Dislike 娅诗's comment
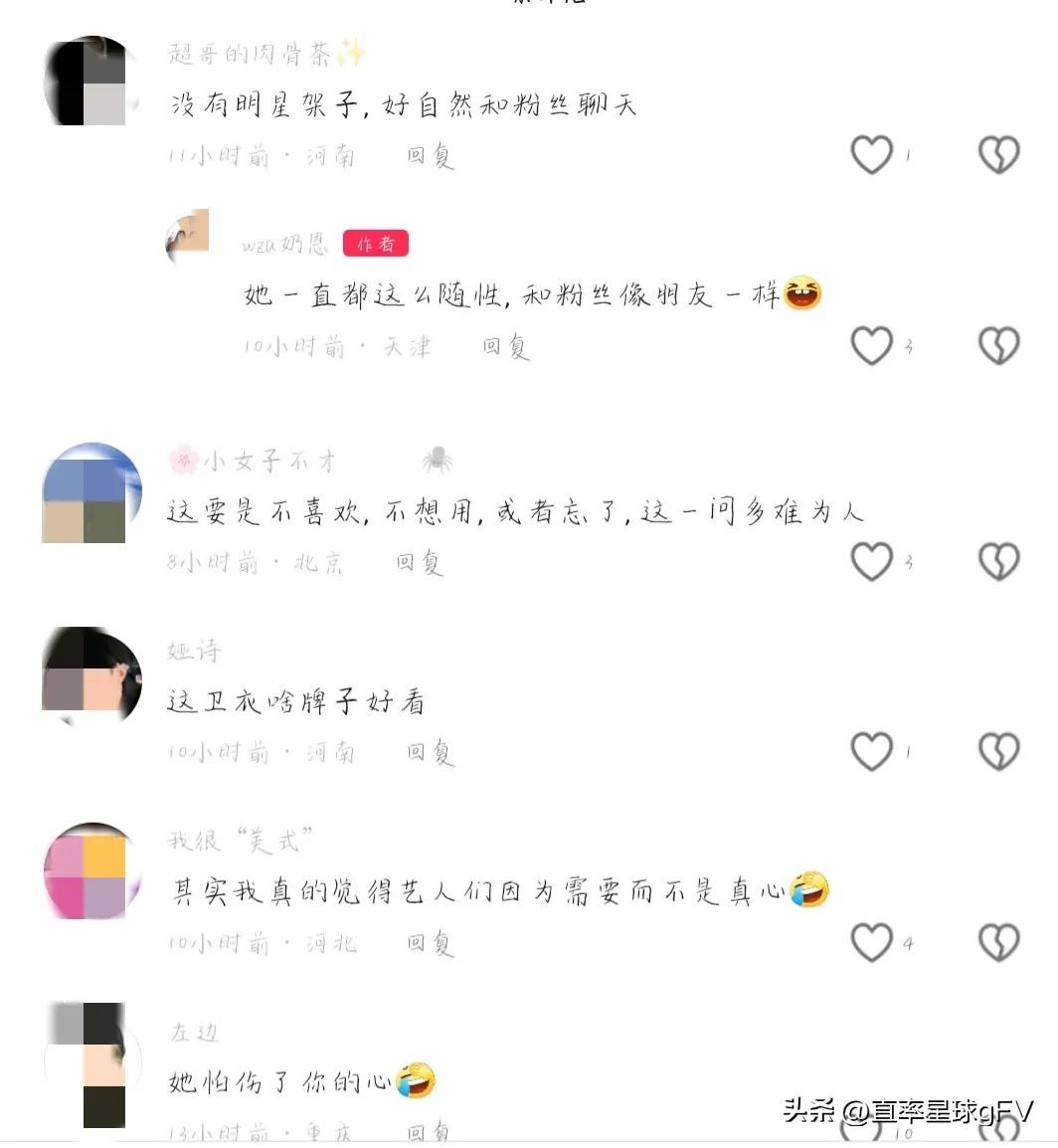 (x=998, y=752)
